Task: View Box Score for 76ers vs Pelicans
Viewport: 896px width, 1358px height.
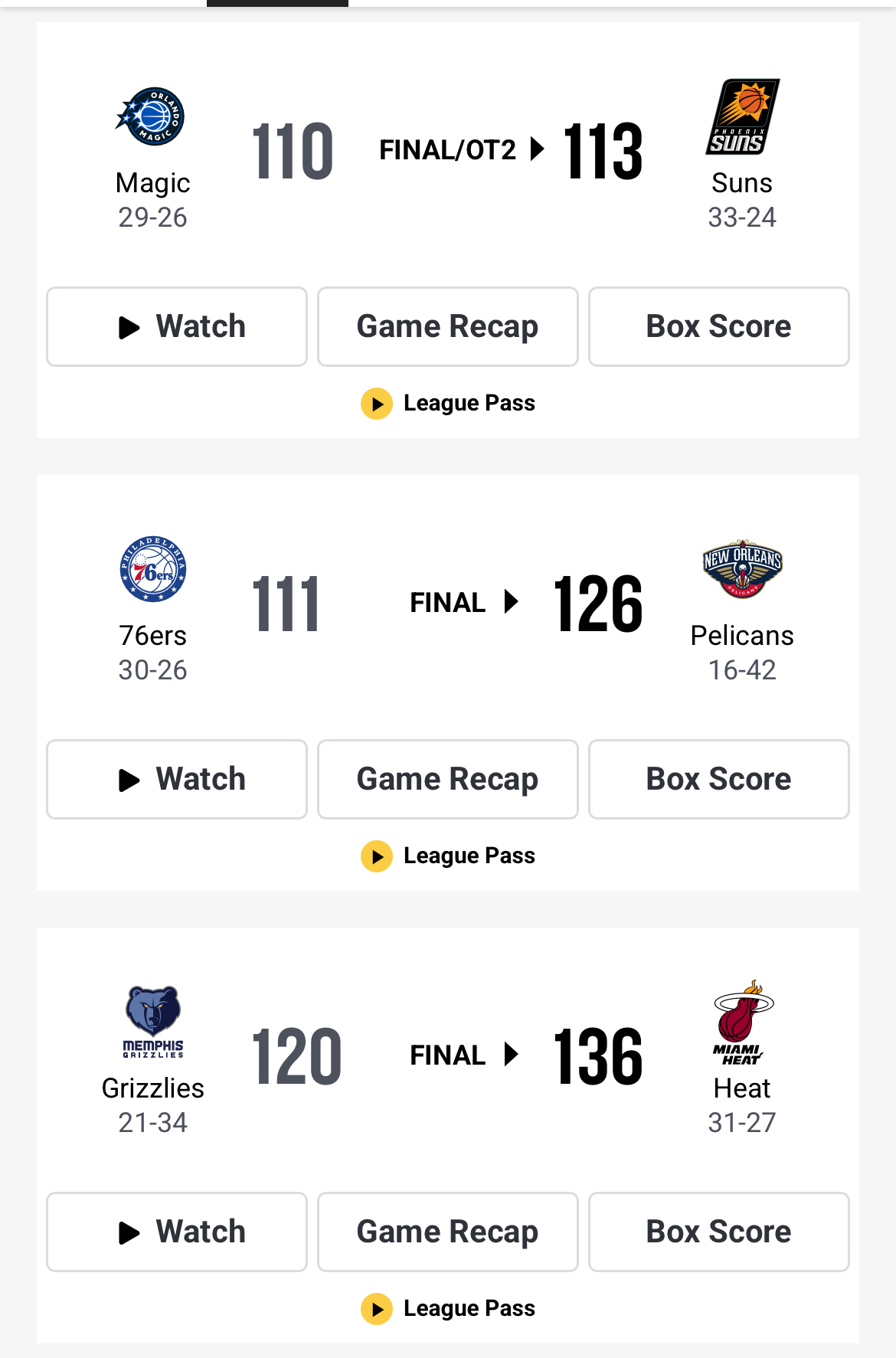Action: [718, 780]
